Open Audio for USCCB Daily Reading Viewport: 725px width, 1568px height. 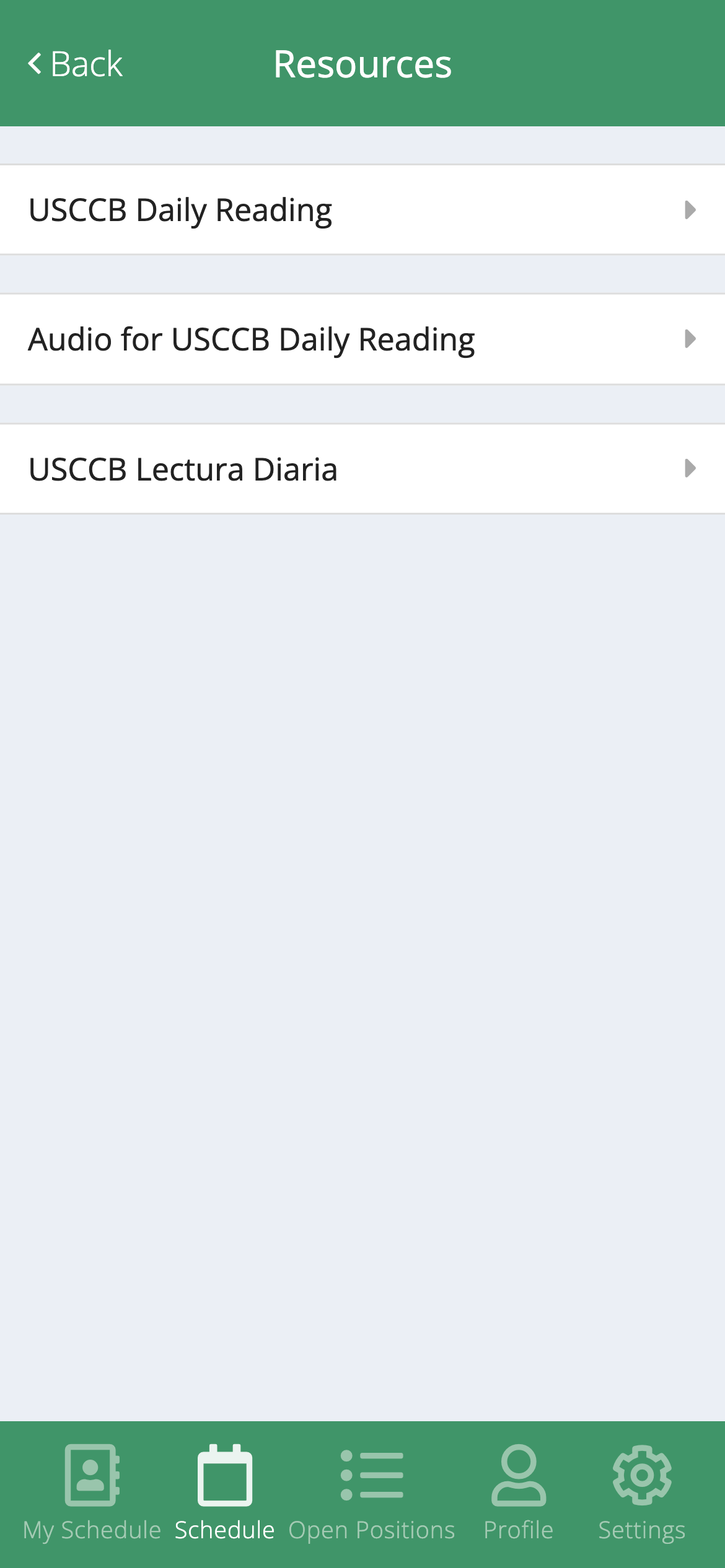[x=362, y=339]
